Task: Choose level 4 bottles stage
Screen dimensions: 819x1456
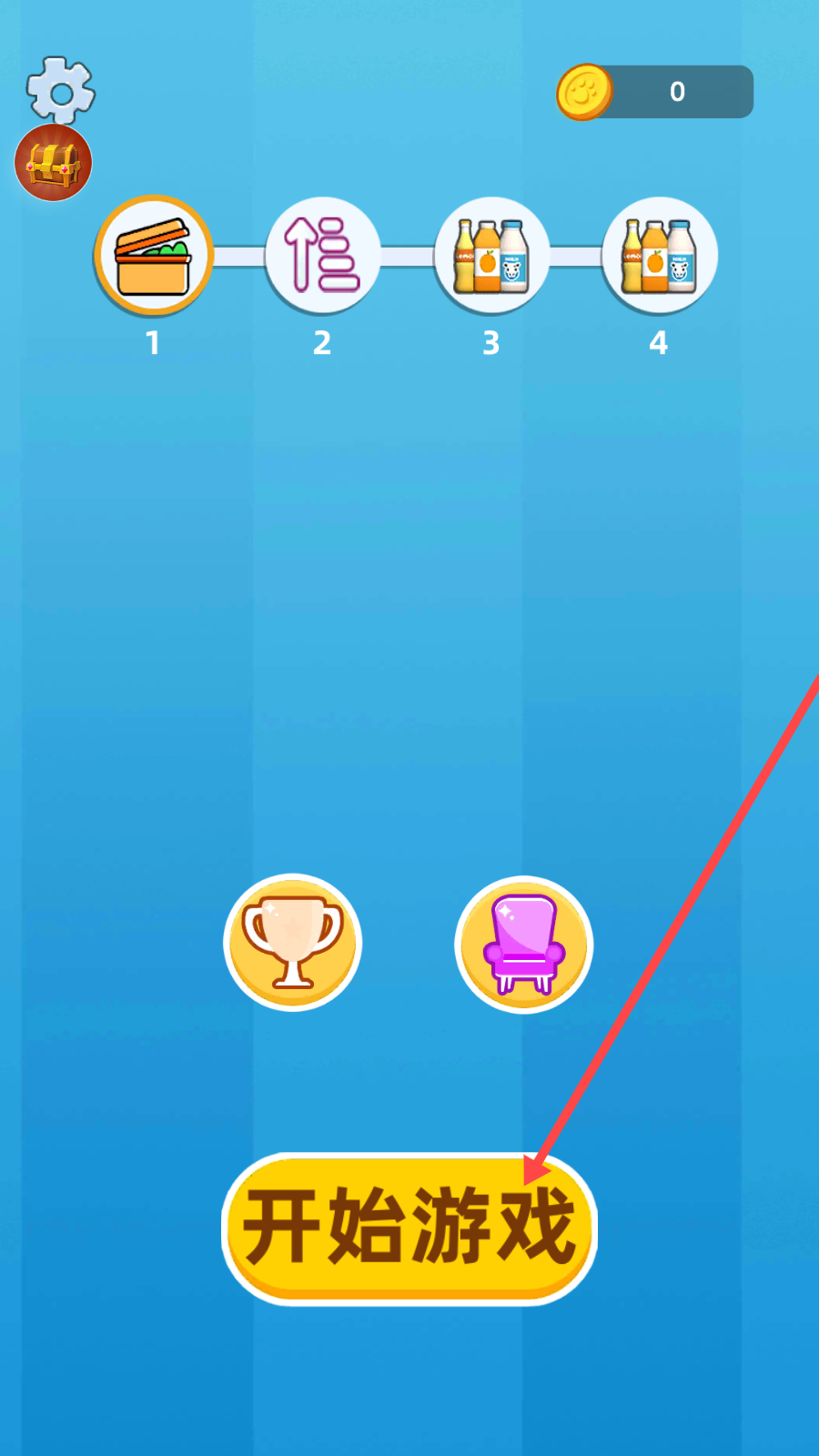Action: tap(660, 256)
